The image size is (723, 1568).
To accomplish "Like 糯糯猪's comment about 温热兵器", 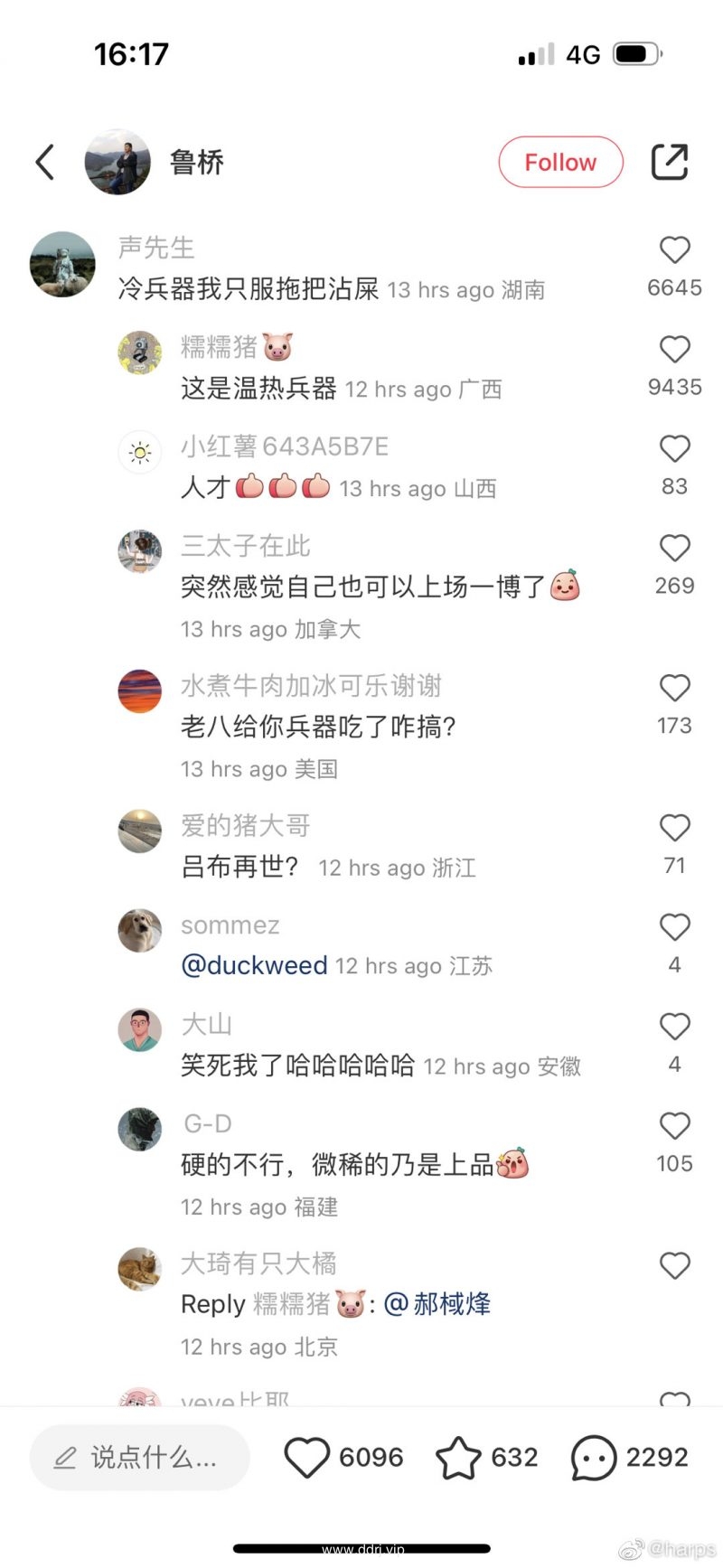I will (x=674, y=350).
